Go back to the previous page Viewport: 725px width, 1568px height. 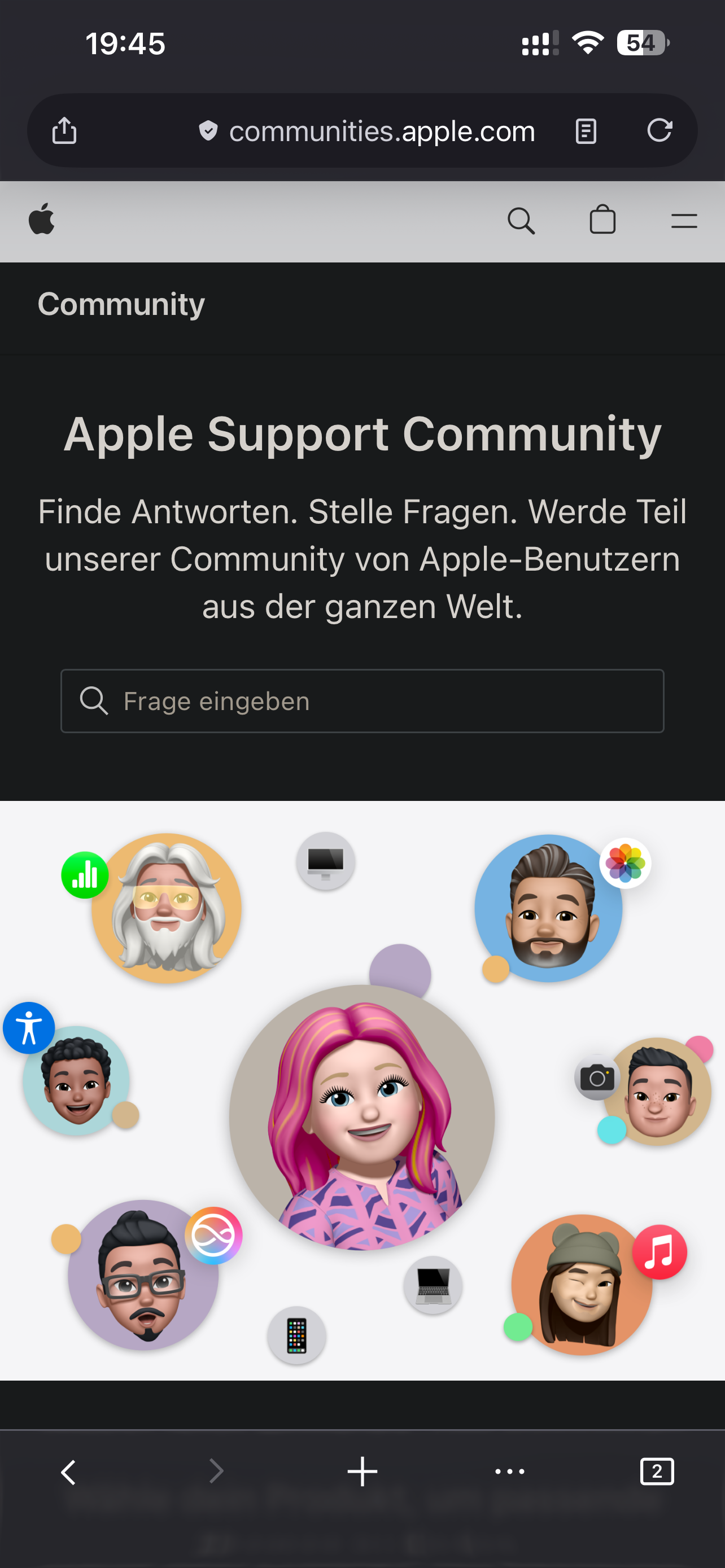click(69, 1472)
